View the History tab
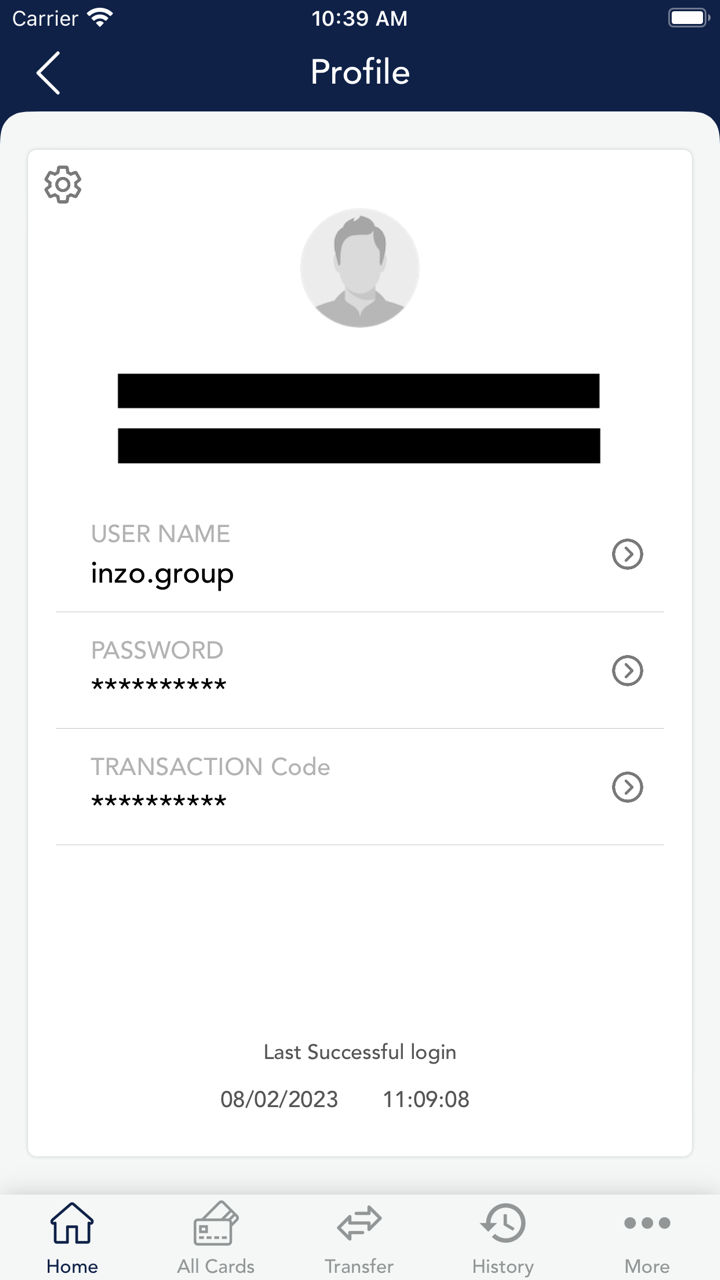Screen dimensions: 720x1280 click(x=503, y=1239)
